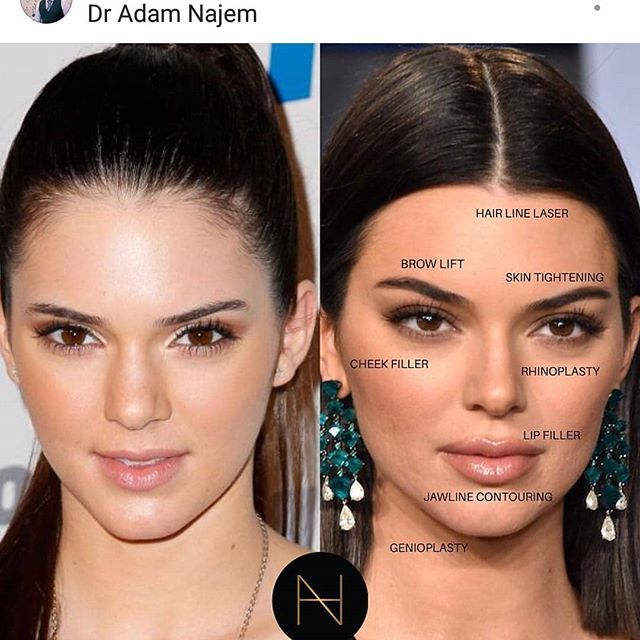Open the post overflow menu
This screenshot has height=640, width=640.
pos(597,8)
